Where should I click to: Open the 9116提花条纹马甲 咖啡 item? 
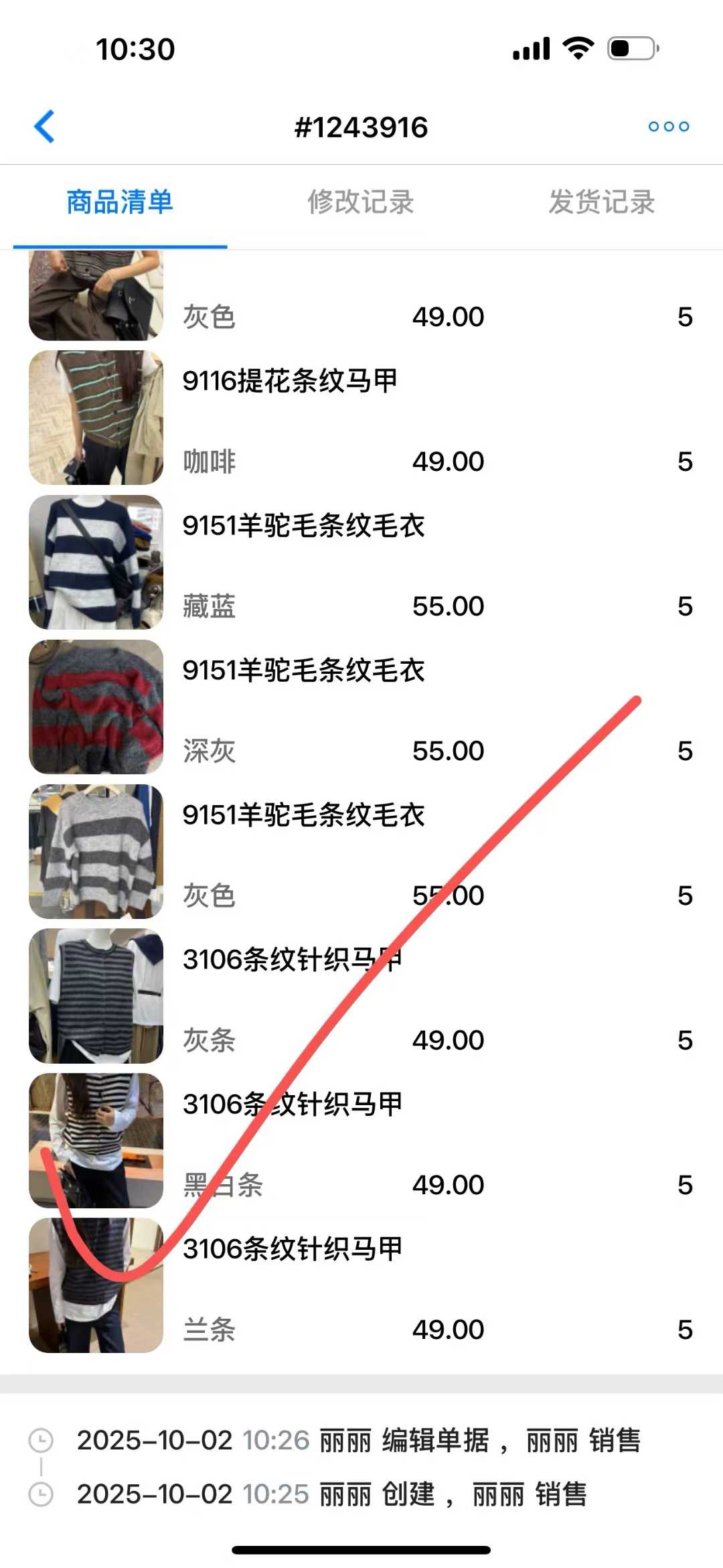click(361, 419)
